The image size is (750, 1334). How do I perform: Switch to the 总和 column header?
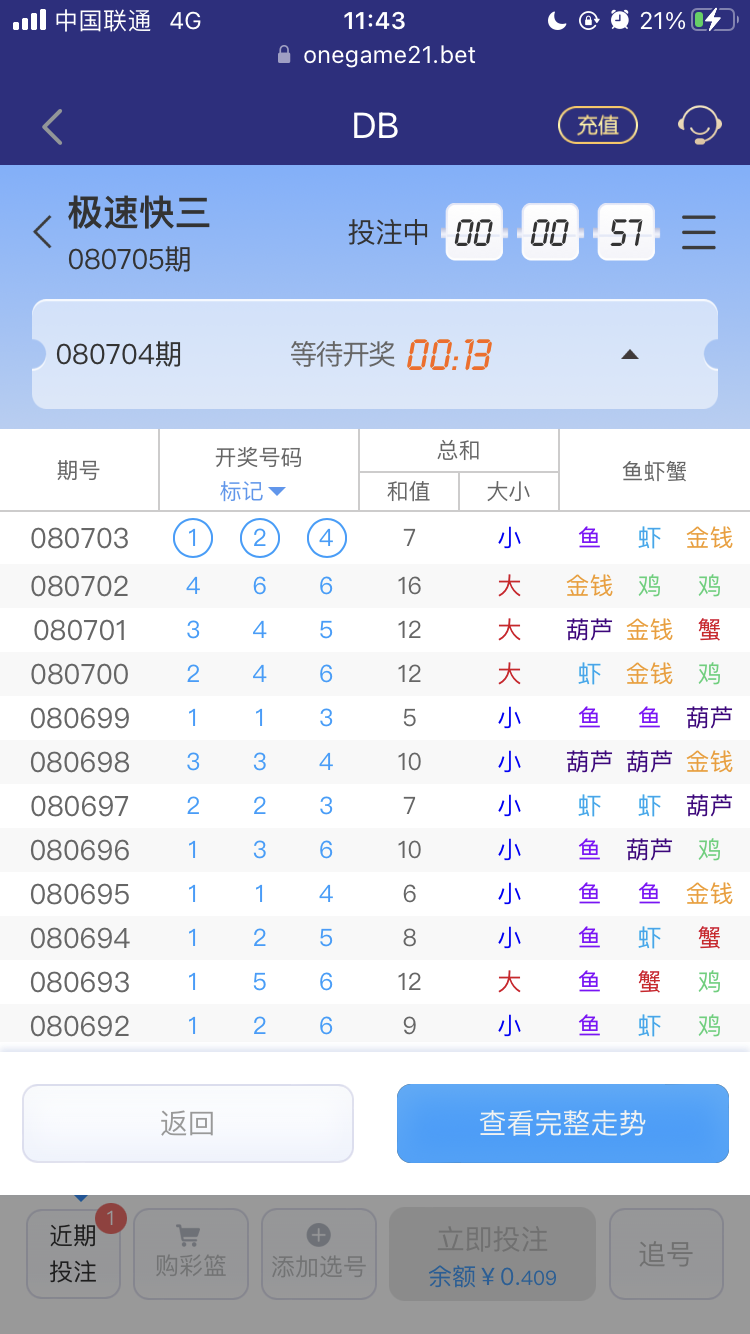coord(458,450)
